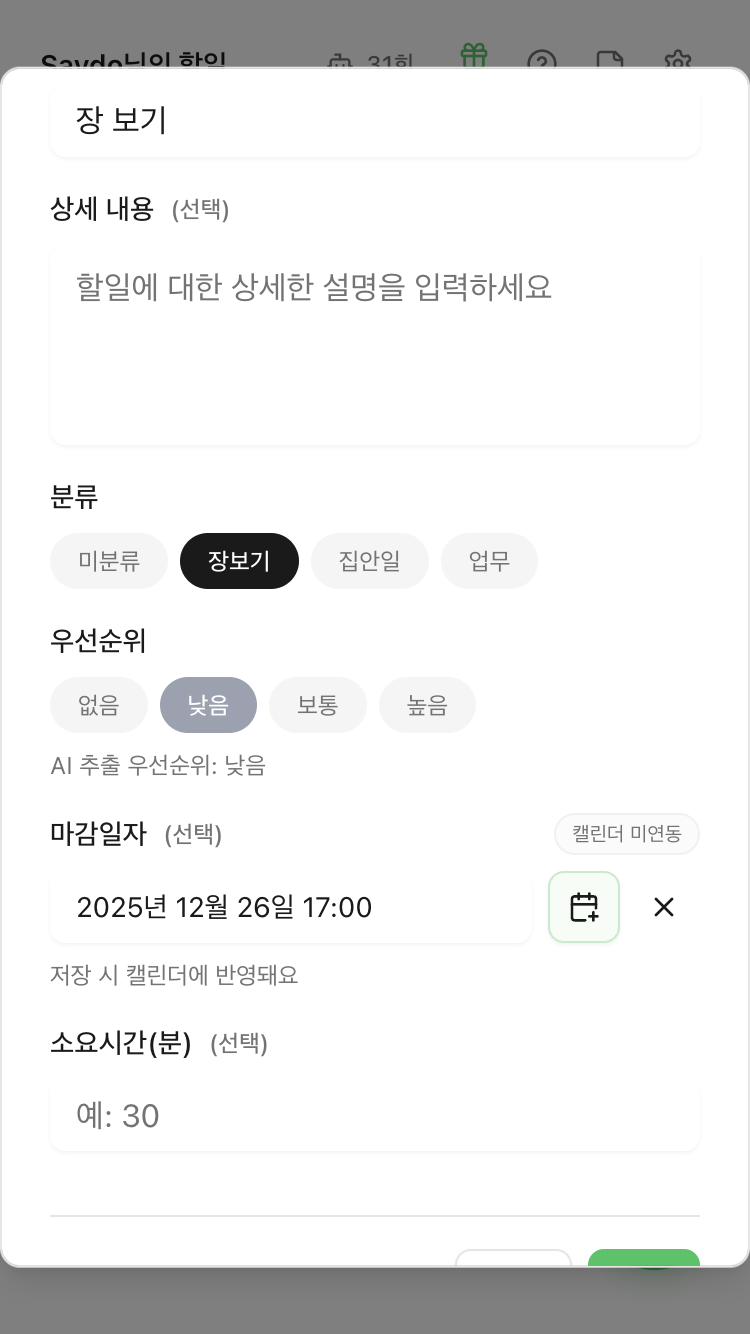Switch category to 미분류

point(108,561)
